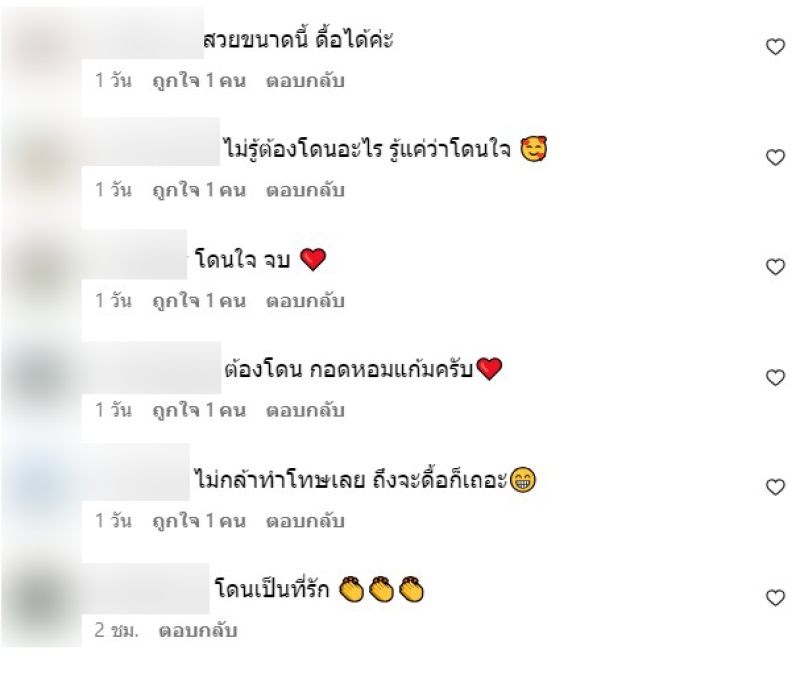Reply to "ไม่รู้ต้องโดนอะไร รู้แค่ว่าโดนใจ" via ตอบกลับ
This screenshot has width=800, height=679.
[305, 190]
